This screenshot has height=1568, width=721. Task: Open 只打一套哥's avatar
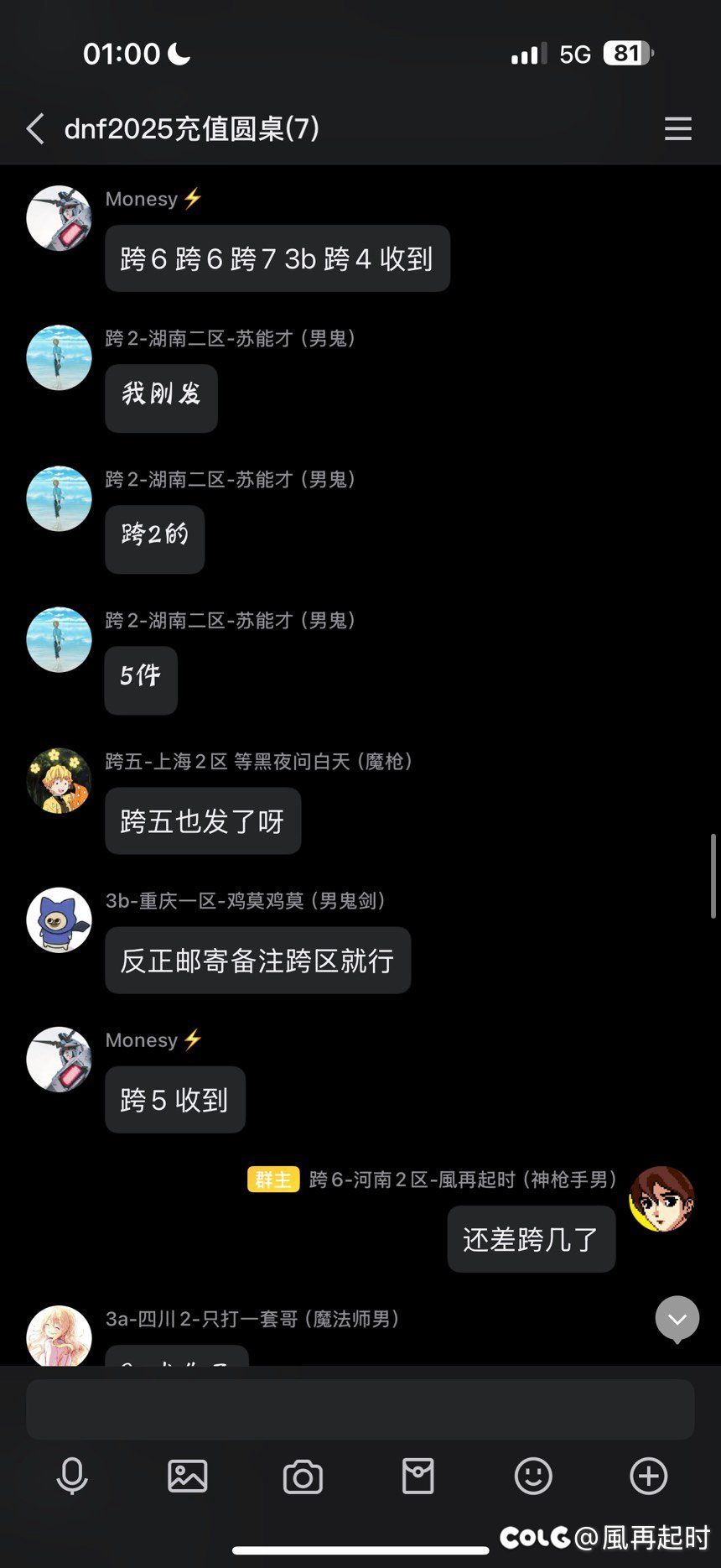(x=59, y=1336)
